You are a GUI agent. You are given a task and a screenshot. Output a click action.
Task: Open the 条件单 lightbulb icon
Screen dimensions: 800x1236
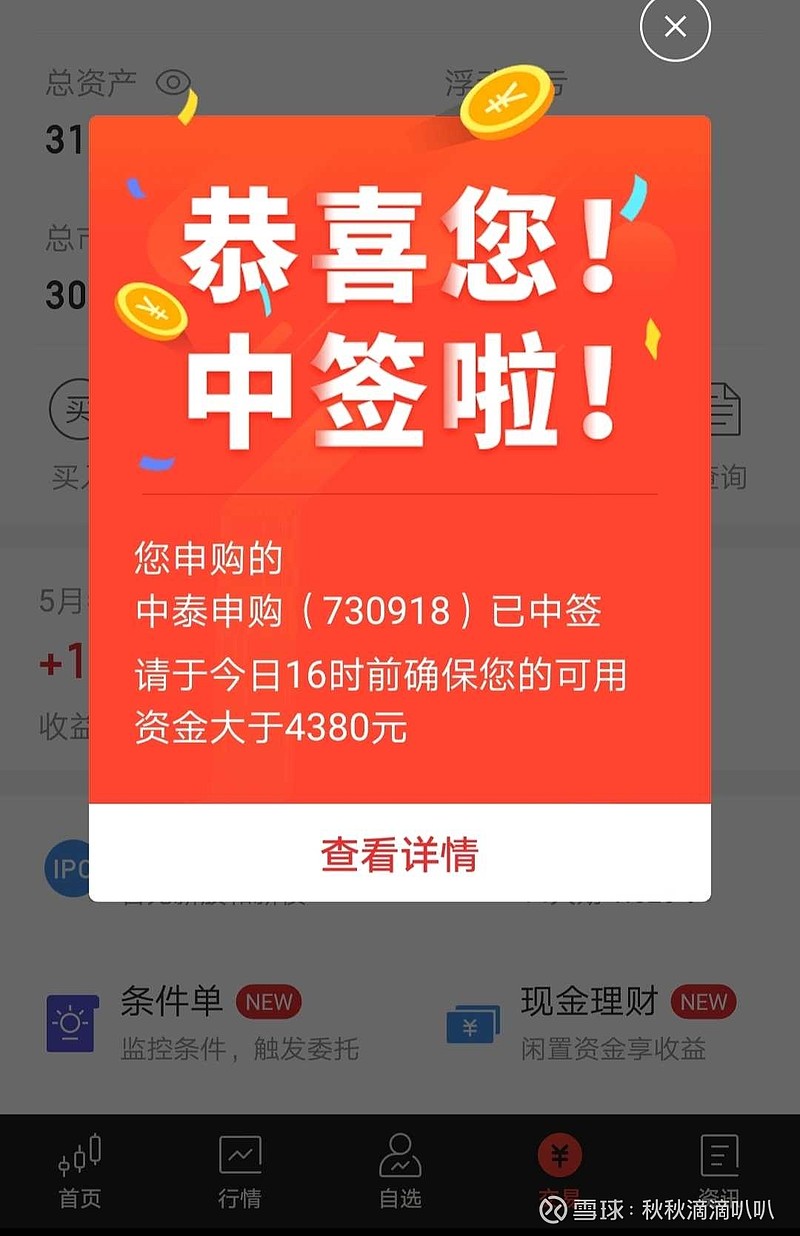pyautogui.click(x=69, y=1023)
